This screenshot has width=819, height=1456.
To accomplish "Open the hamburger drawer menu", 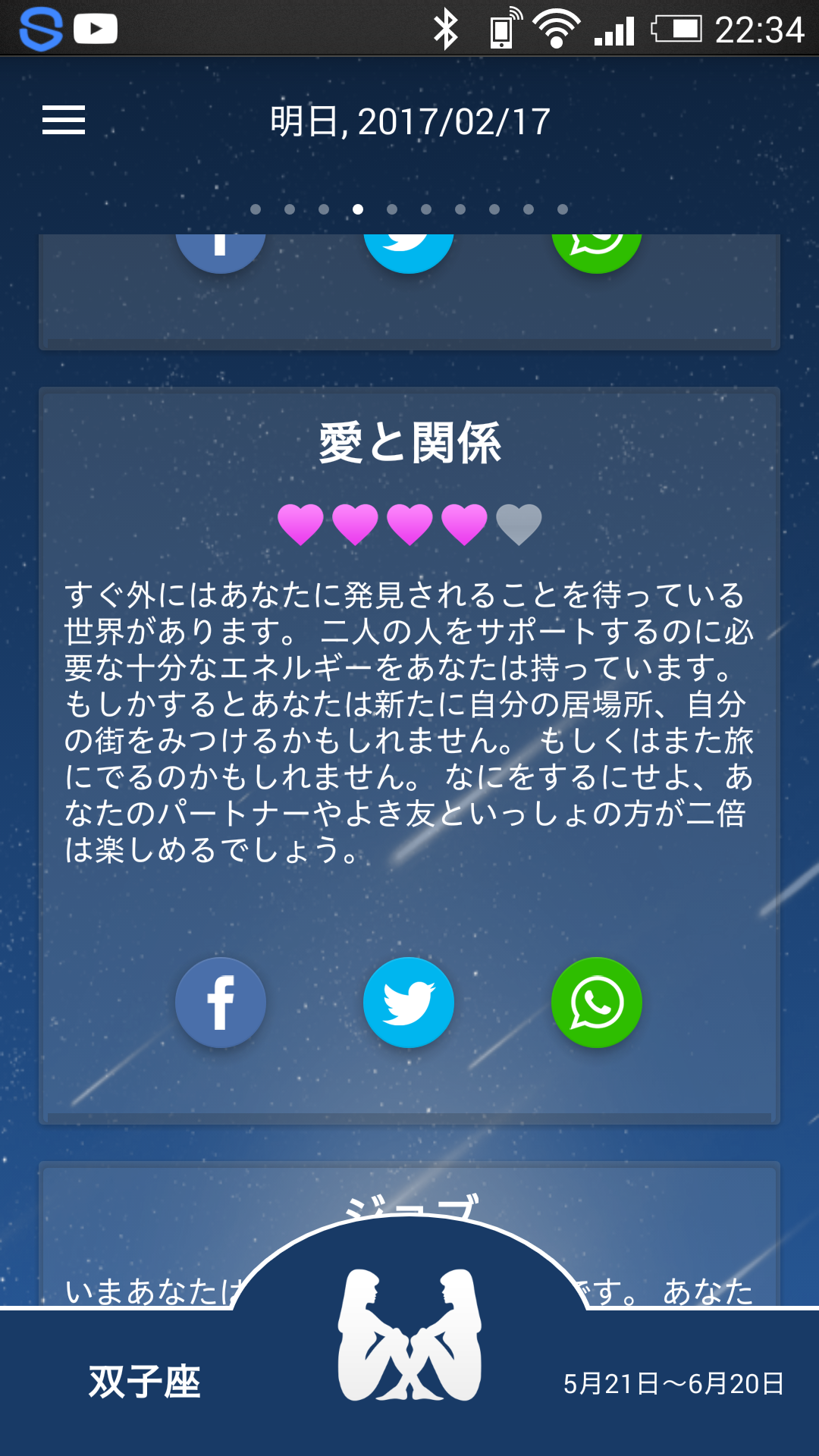I will [64, 120].
